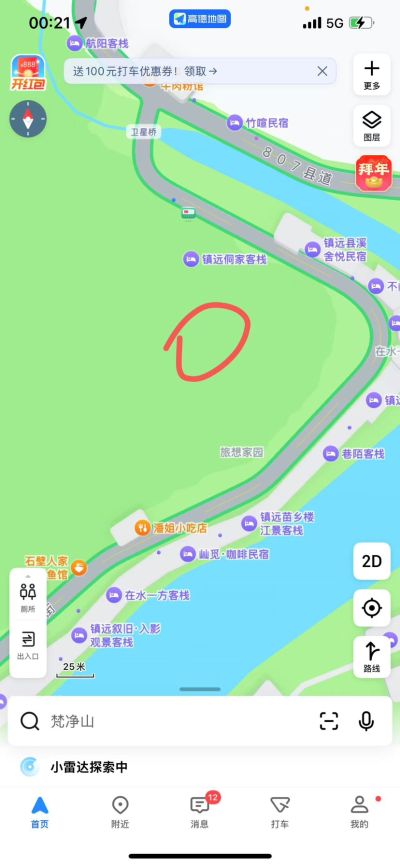Open the scan icon in search bar

coord(329,721)
